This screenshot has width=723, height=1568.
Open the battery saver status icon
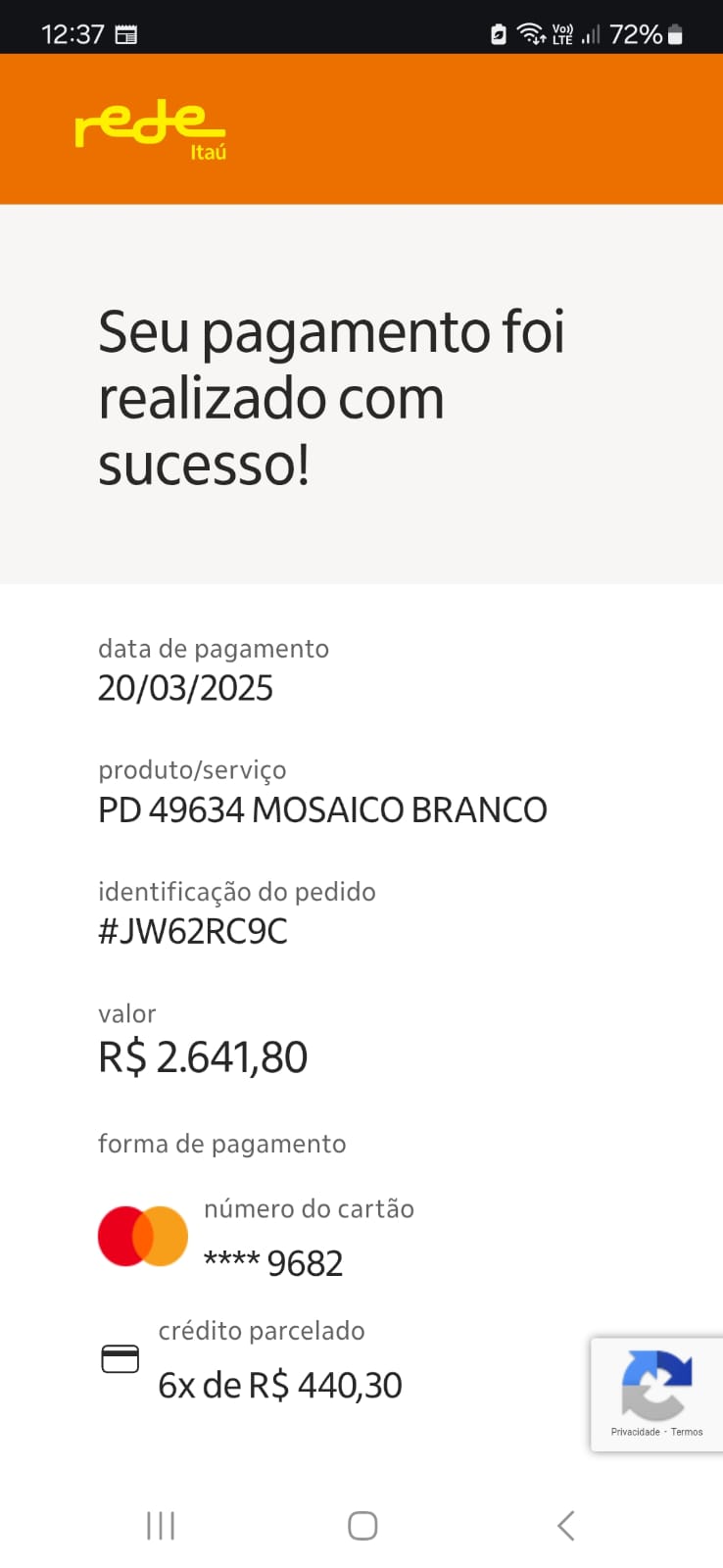(x=498, y=32)
